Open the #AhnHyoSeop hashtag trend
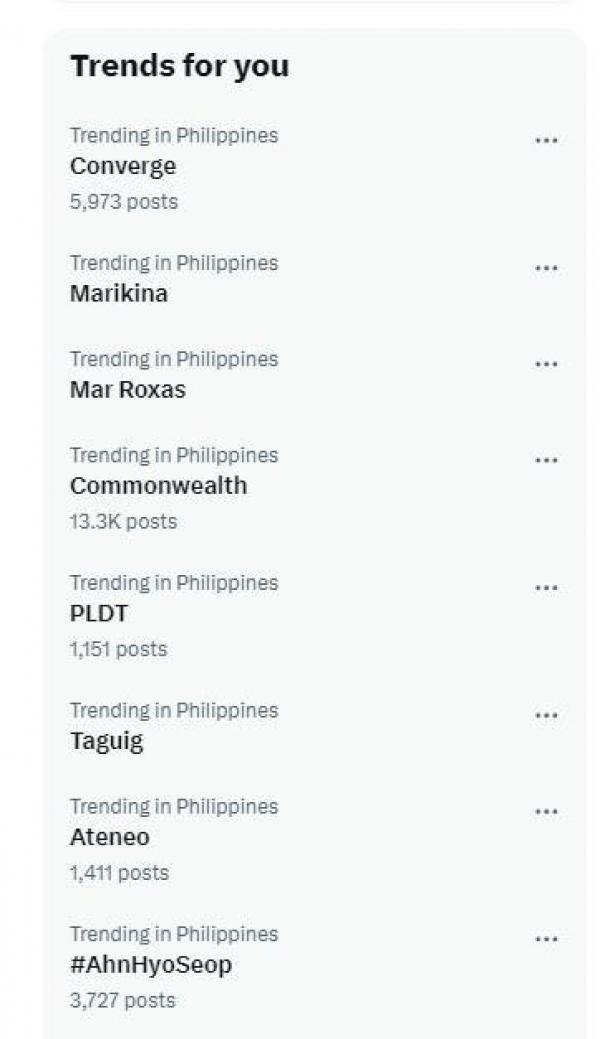The image size is (600, 1039). (151, 966)
